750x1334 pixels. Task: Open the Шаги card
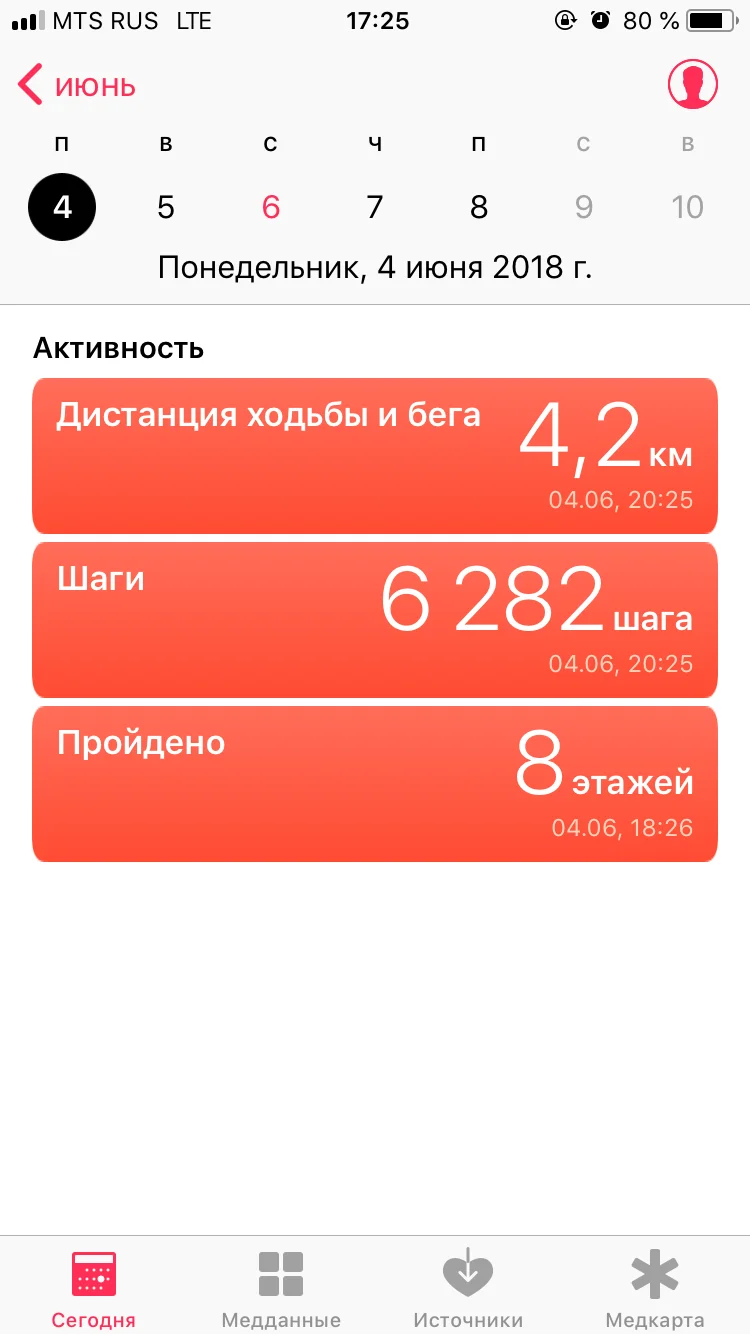[x=375, y=620]
